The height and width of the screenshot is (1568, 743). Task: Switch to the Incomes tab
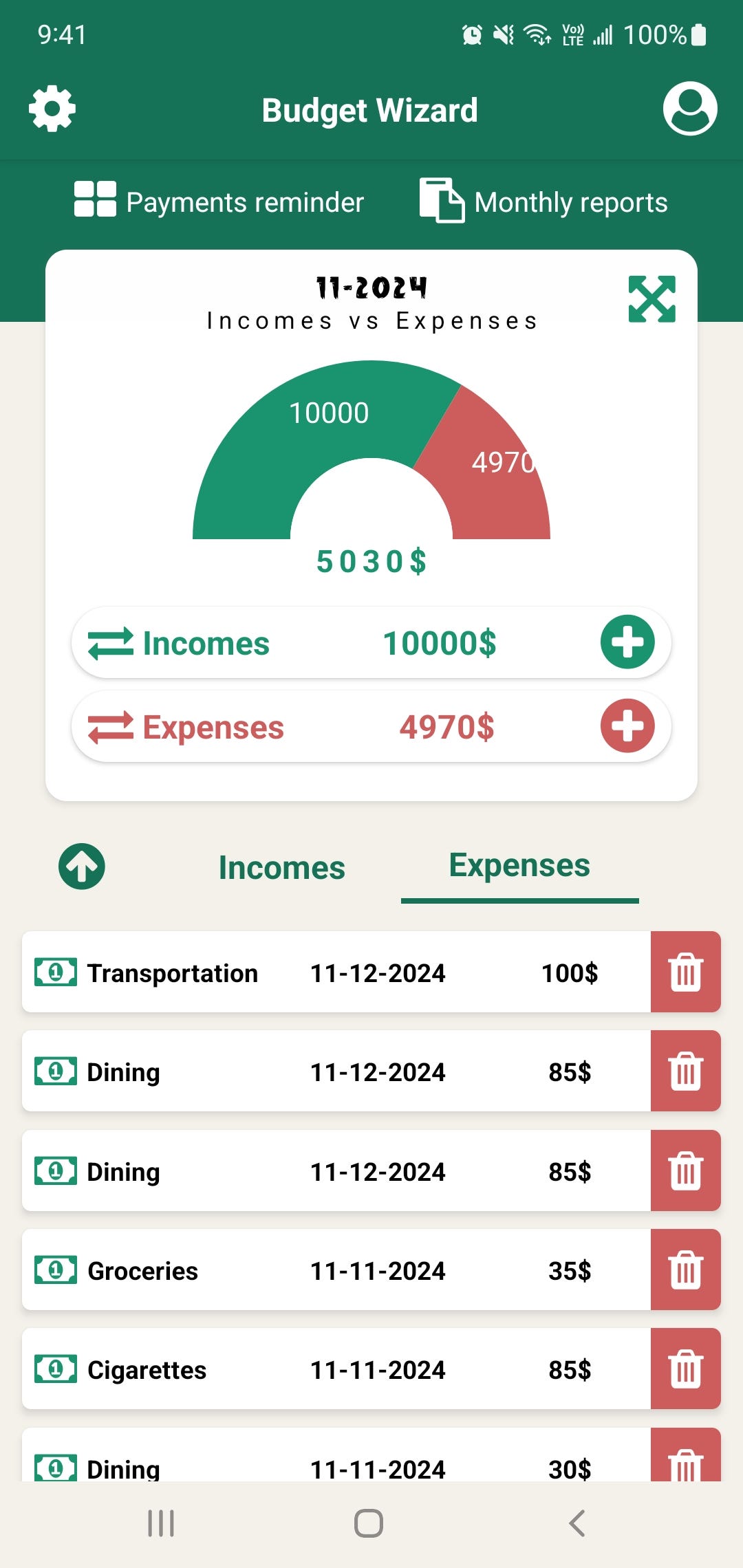(281, 868)
